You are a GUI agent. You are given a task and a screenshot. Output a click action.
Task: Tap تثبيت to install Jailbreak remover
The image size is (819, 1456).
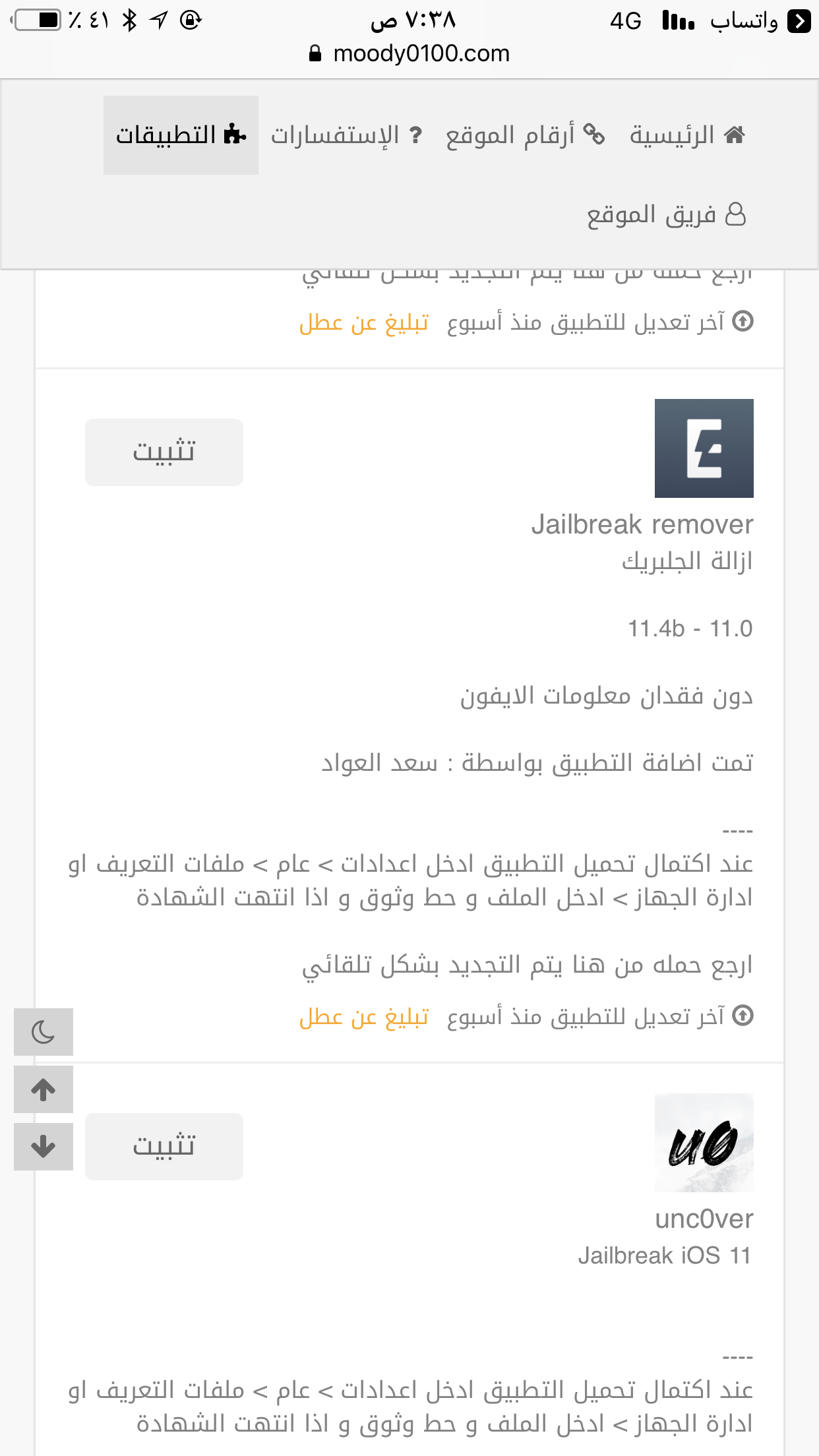(x=164, y=452)
